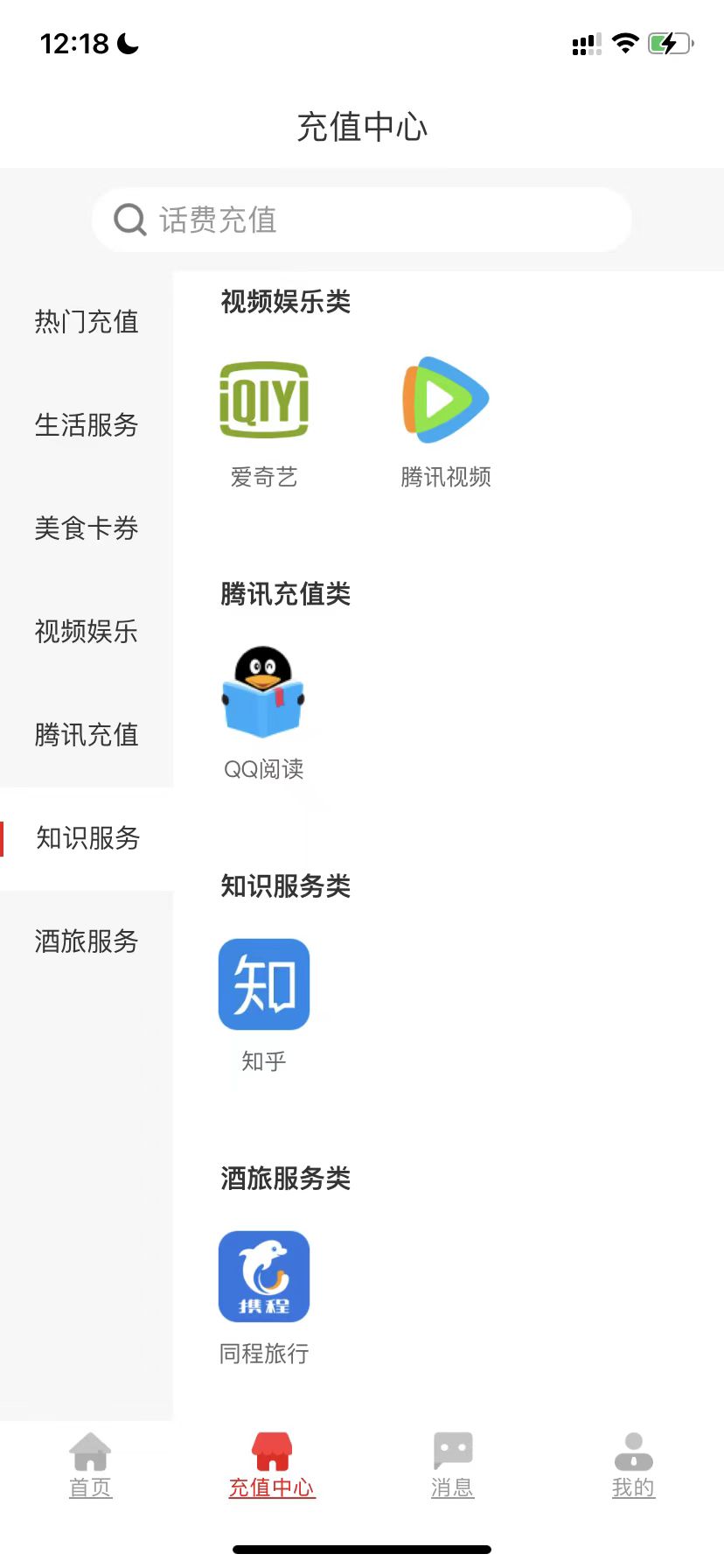
Task: Click the 腾讯视频 label text
Action: pos(445,477)
